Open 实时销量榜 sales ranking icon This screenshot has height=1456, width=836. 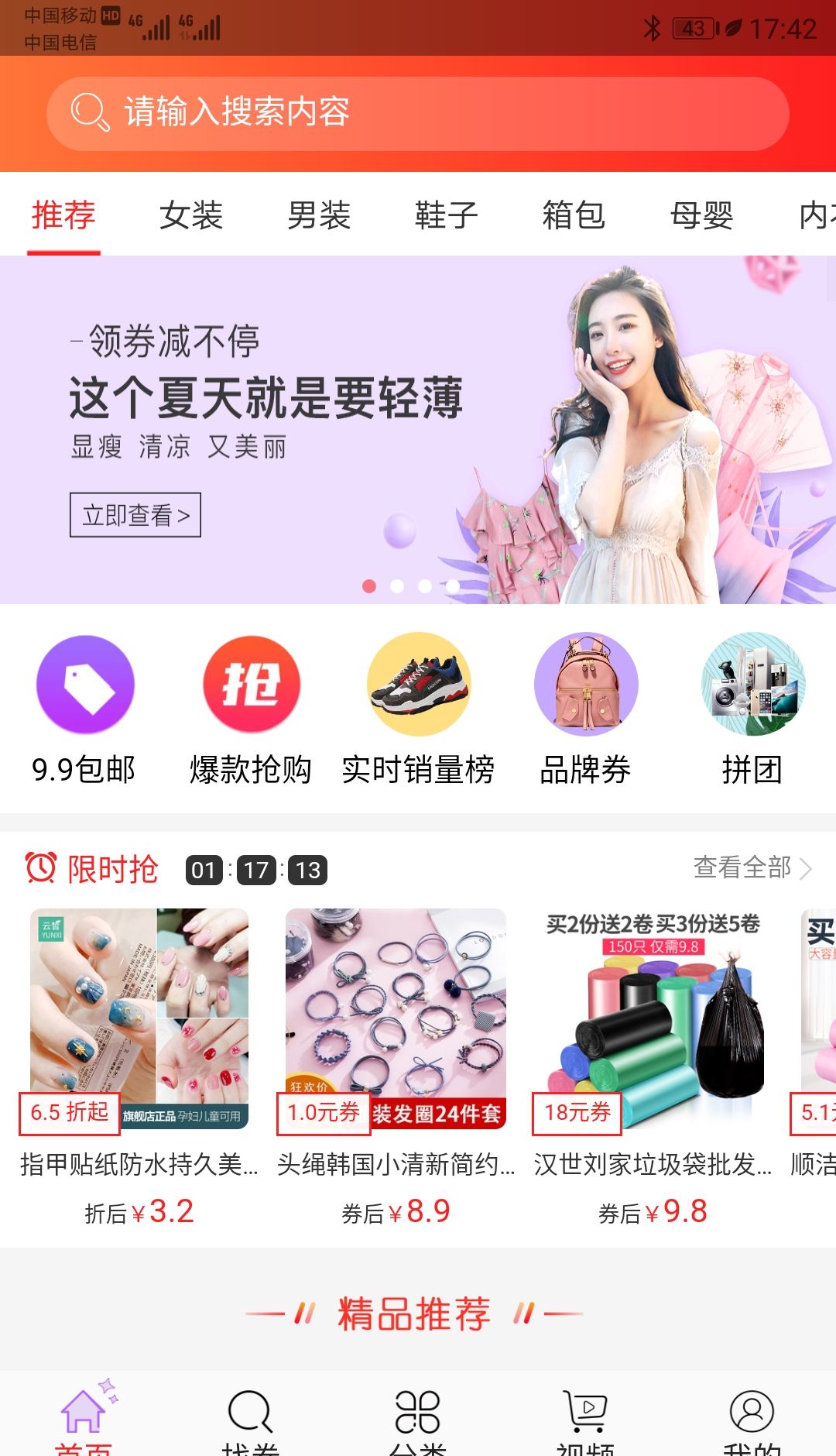tap(418, 685)
